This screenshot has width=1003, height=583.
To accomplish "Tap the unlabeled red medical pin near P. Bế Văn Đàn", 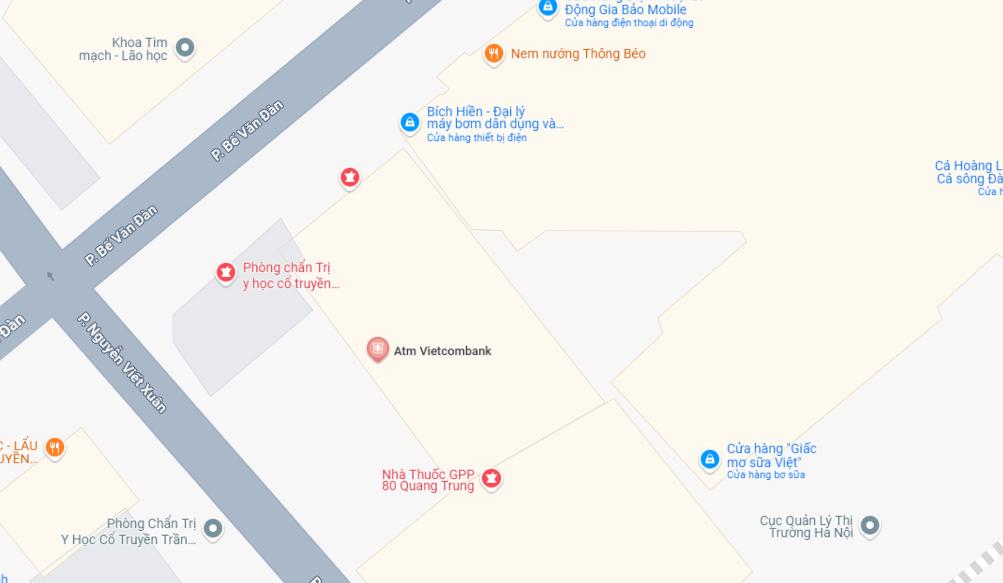I will pos(349,177).
